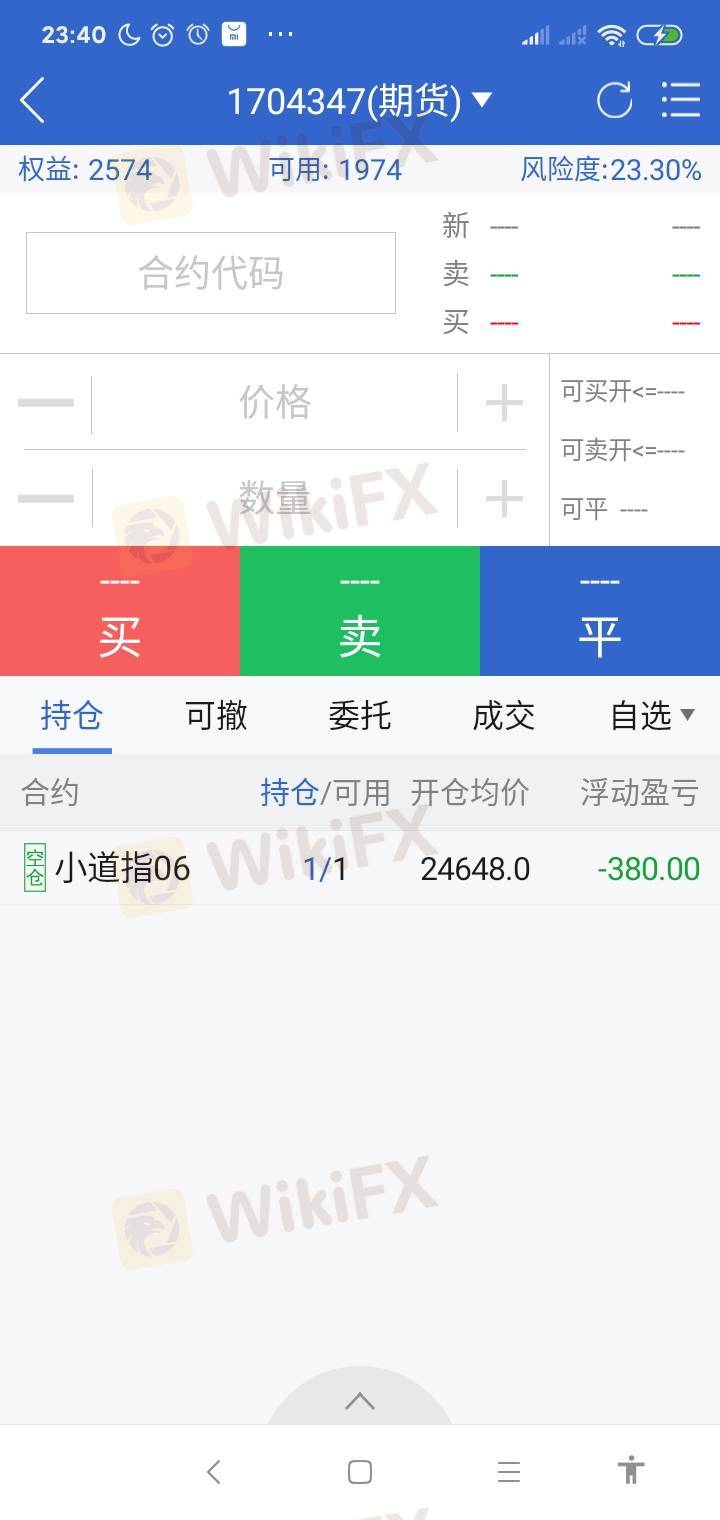Refresh the account data
Image resolution: width=720 pixels, height=1520 pixels.
coord(614,101)
